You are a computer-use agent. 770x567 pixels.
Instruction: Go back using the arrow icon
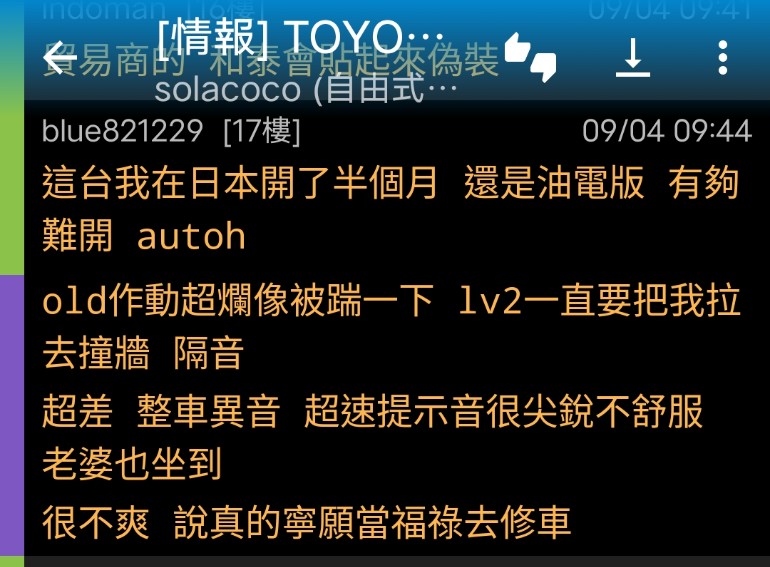(x=60, y=58)
